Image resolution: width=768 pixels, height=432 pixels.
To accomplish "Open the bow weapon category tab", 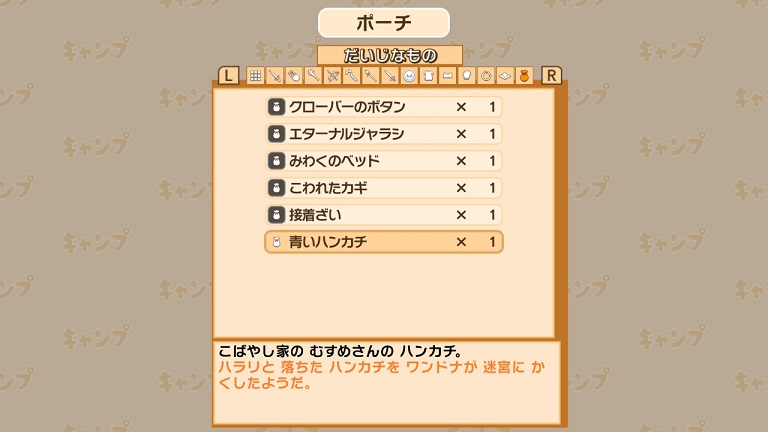I will (x=333, y=76).
